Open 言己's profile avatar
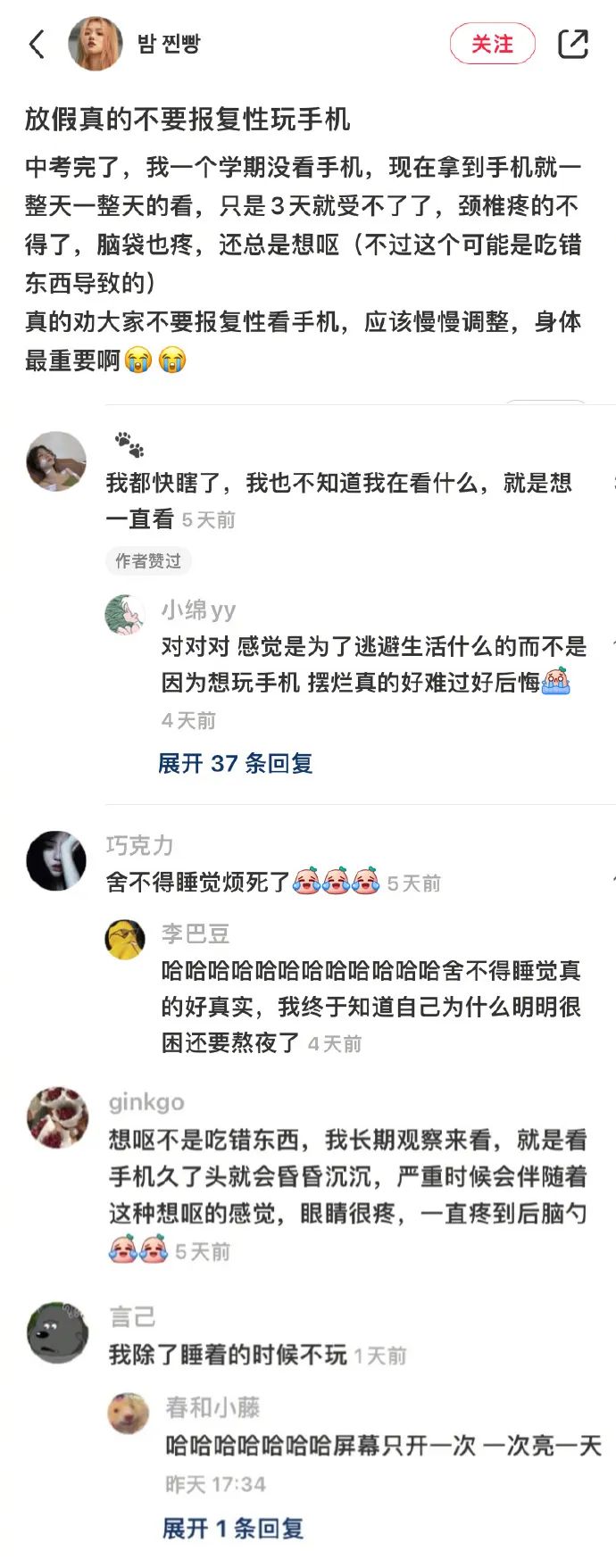The image size is (616, 1568). [x=58, y=1332]
